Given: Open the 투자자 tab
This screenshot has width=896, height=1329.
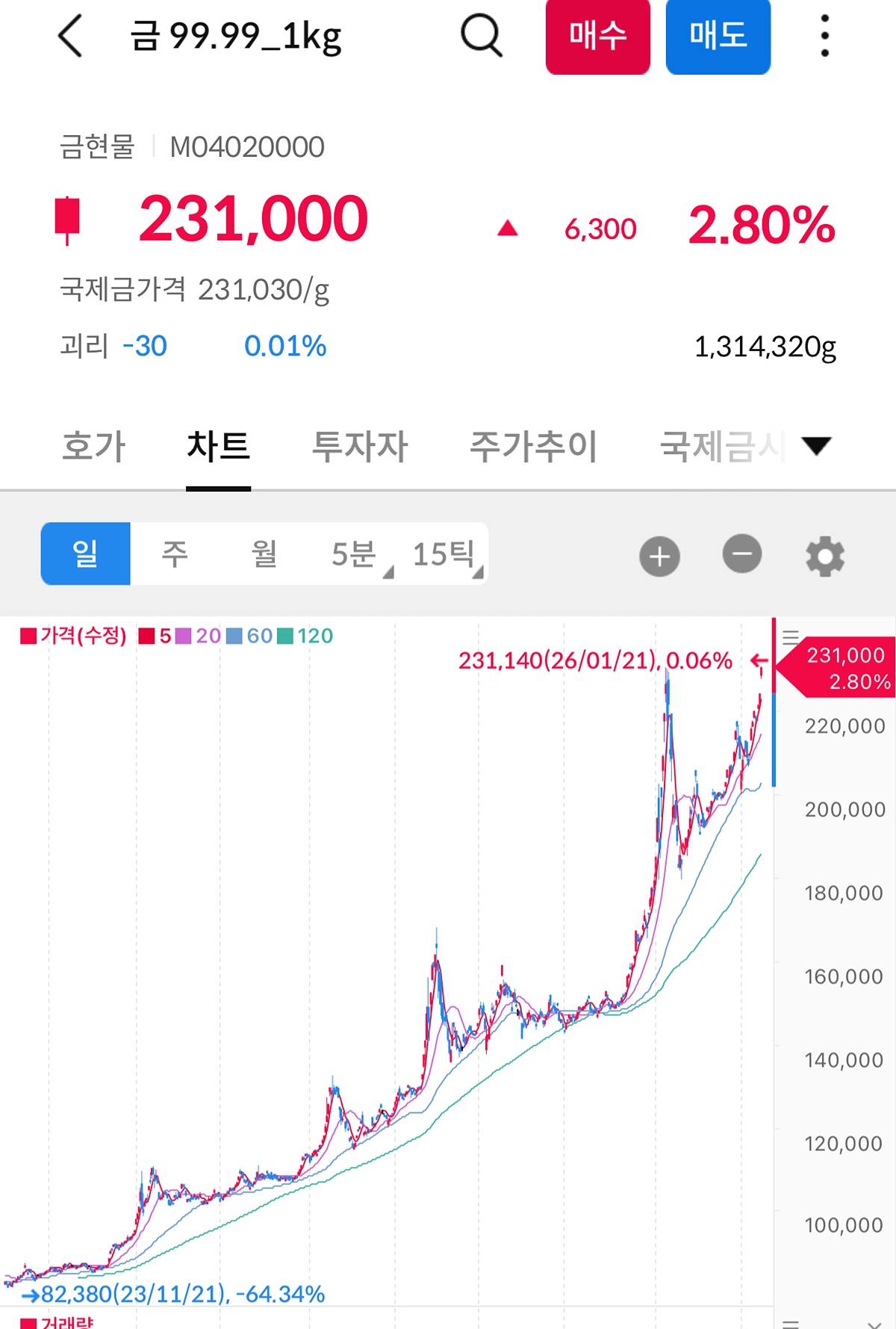Looking at the screenshot, I should point(360,447).
